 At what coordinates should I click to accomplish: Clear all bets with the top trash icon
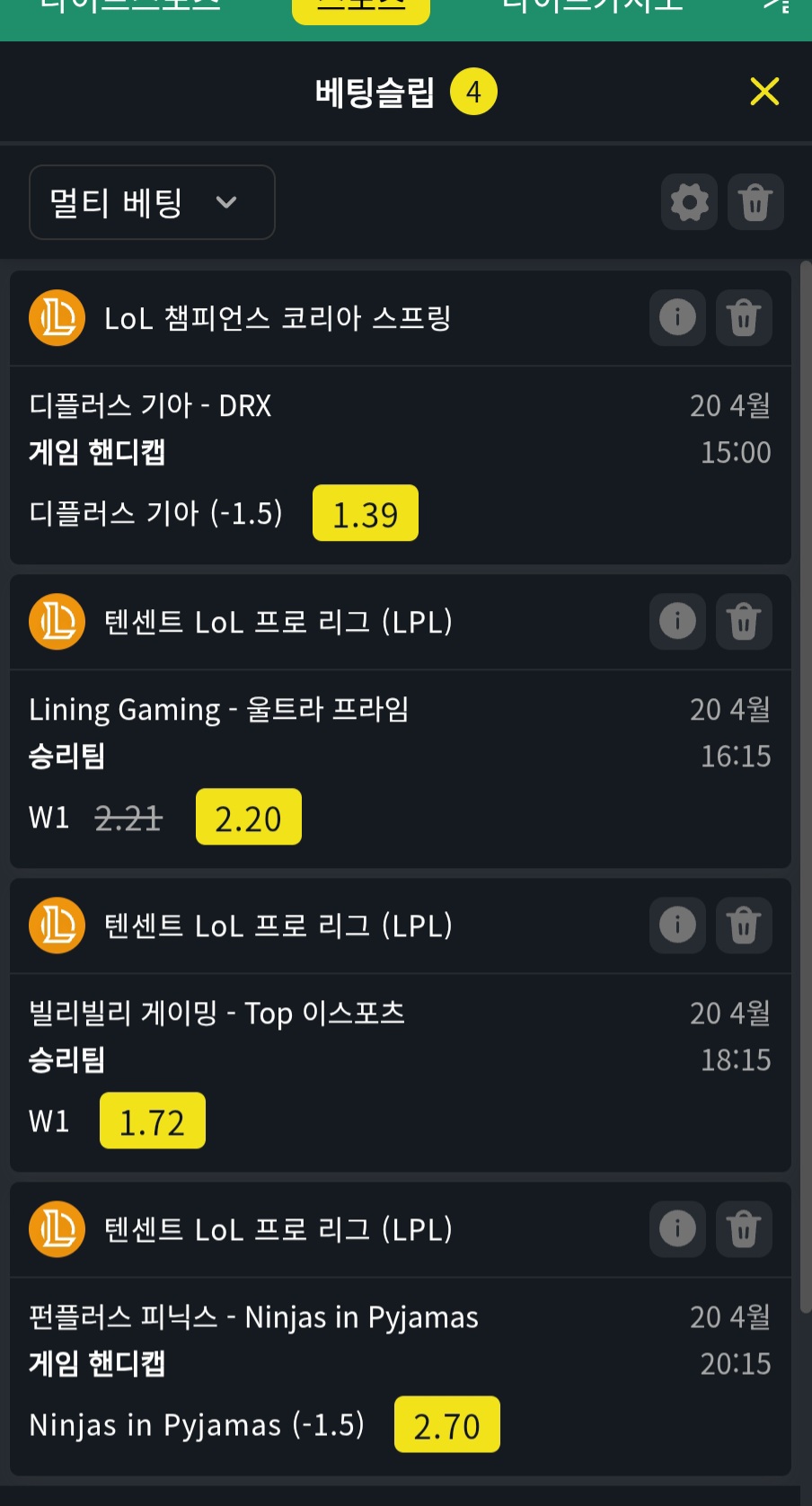[x=755, y=202]
